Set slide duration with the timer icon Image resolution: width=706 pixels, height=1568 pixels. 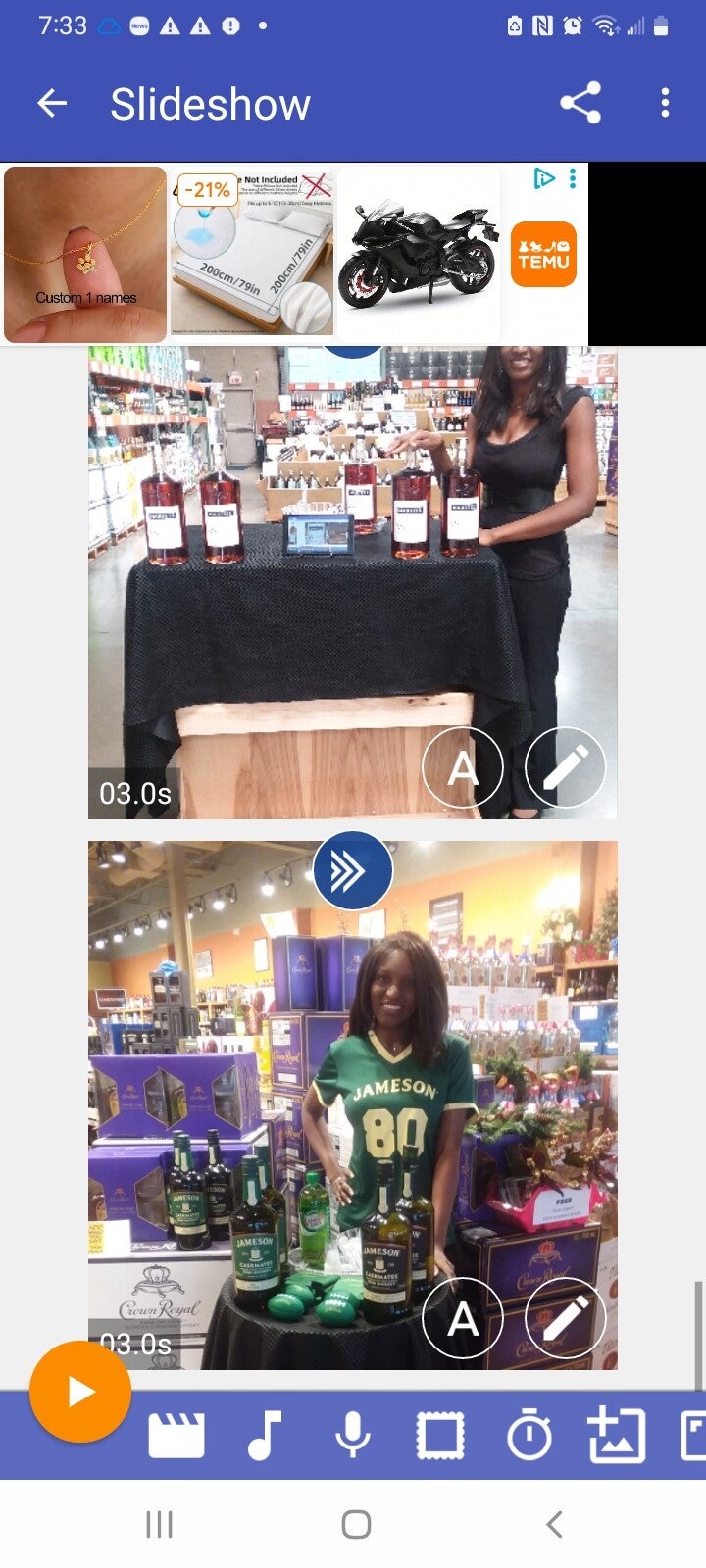tap(529, 1437)
